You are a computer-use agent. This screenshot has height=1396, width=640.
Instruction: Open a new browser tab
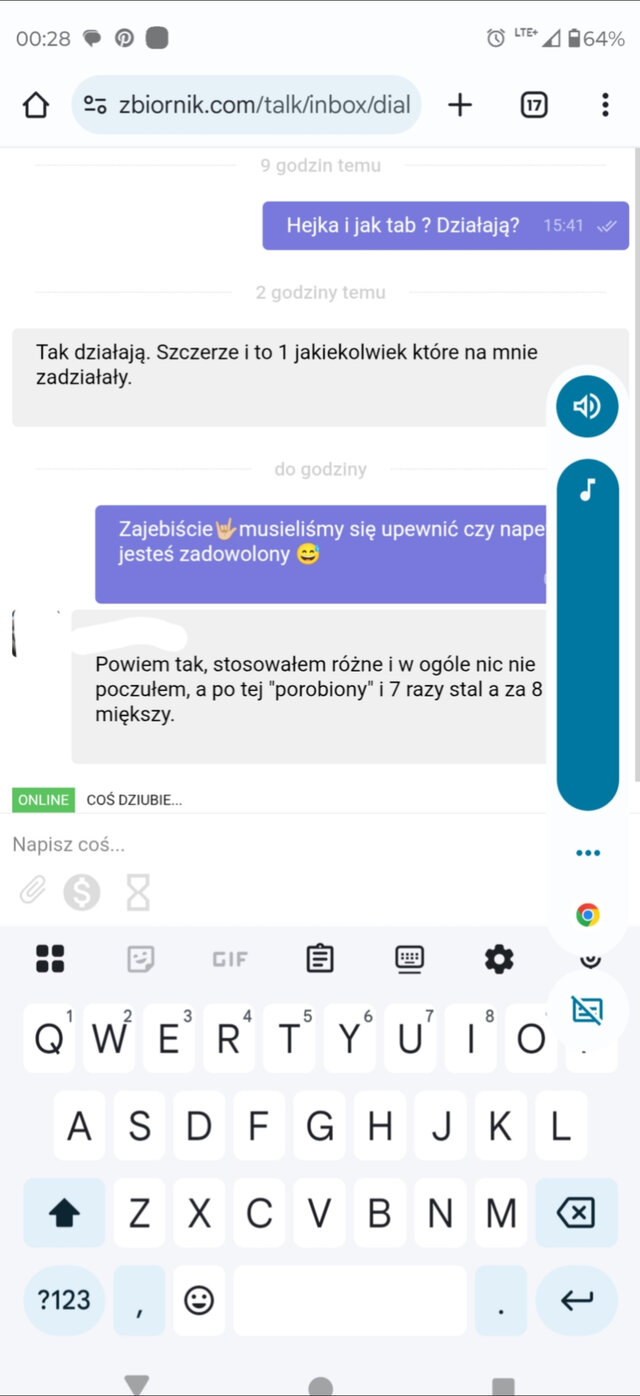460,105
